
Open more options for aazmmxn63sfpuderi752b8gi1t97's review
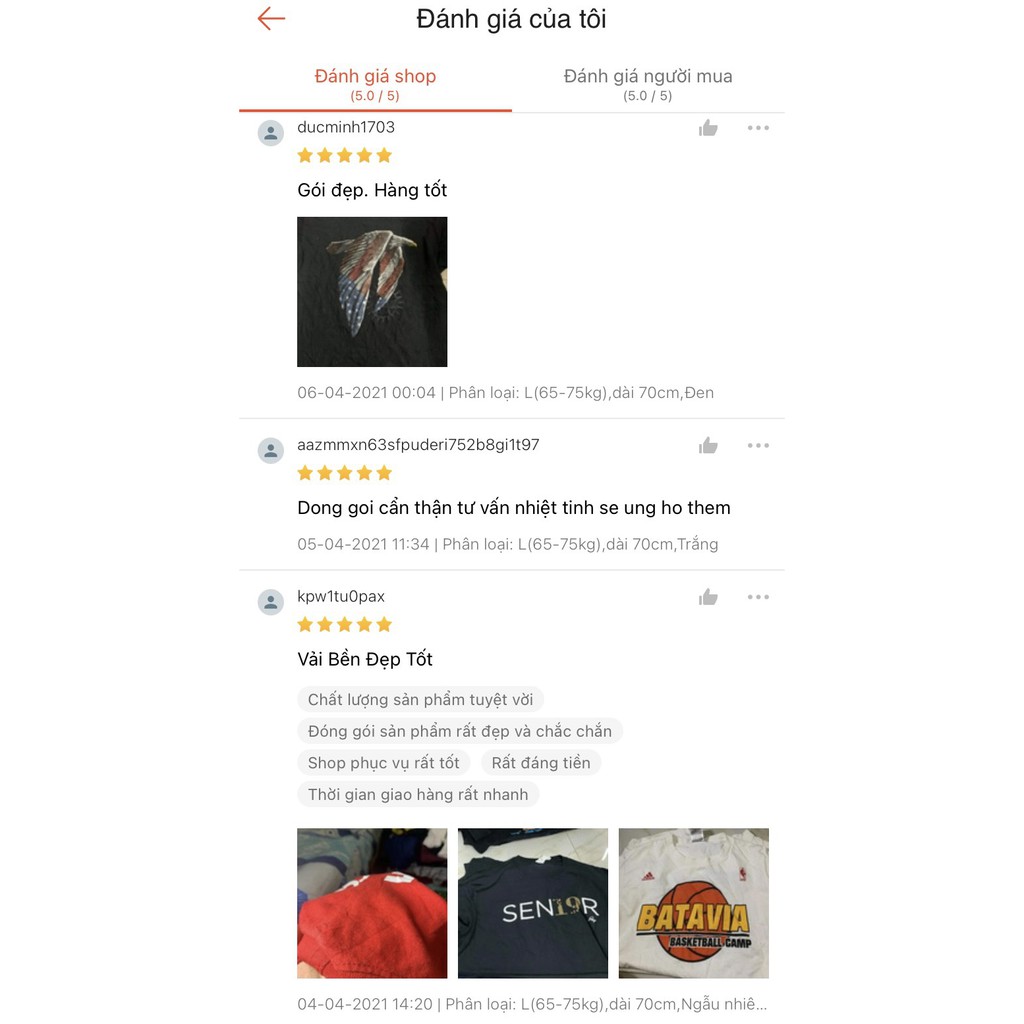pos(758,446)
